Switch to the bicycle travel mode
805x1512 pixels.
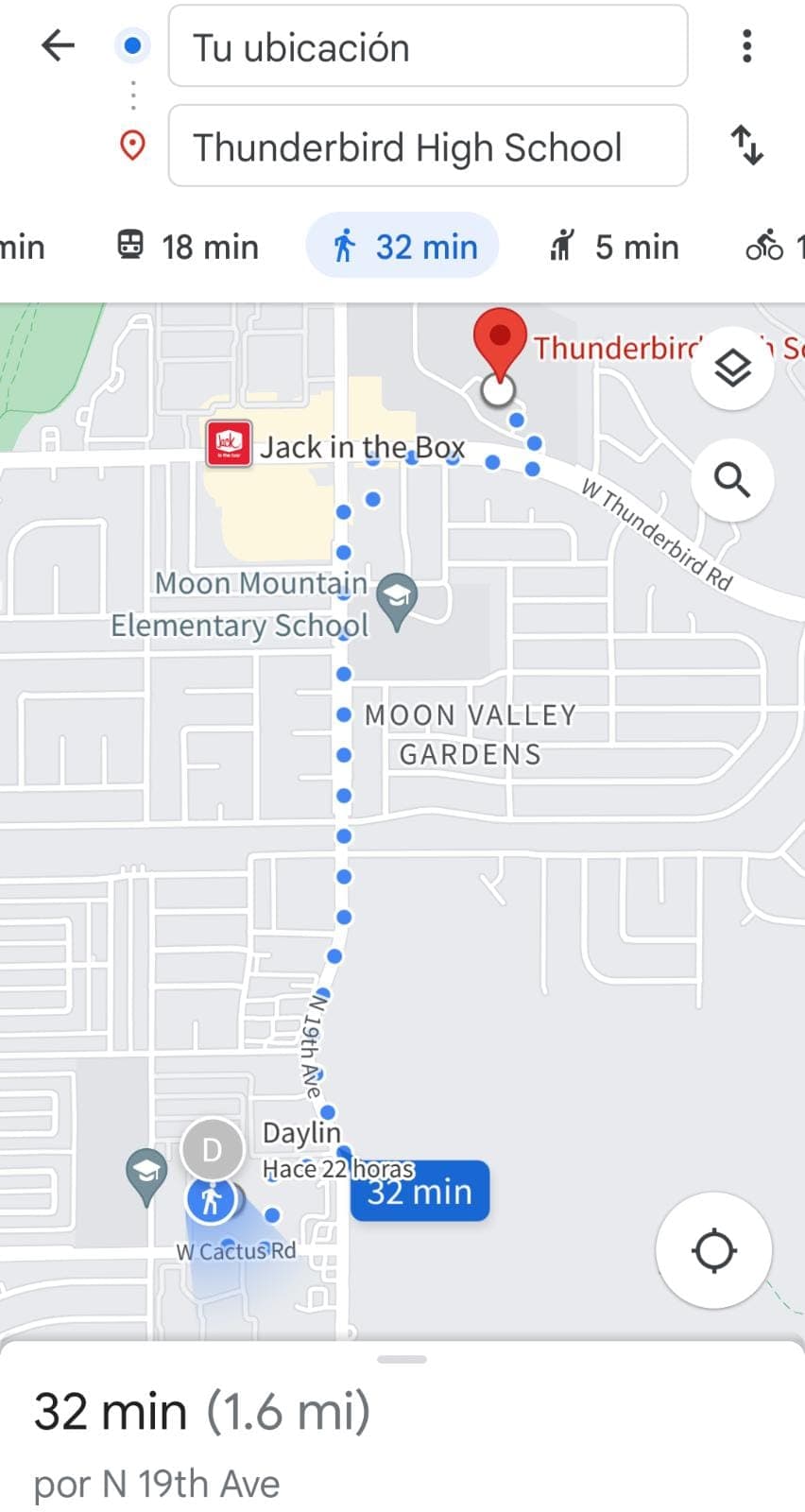(770, 247)
